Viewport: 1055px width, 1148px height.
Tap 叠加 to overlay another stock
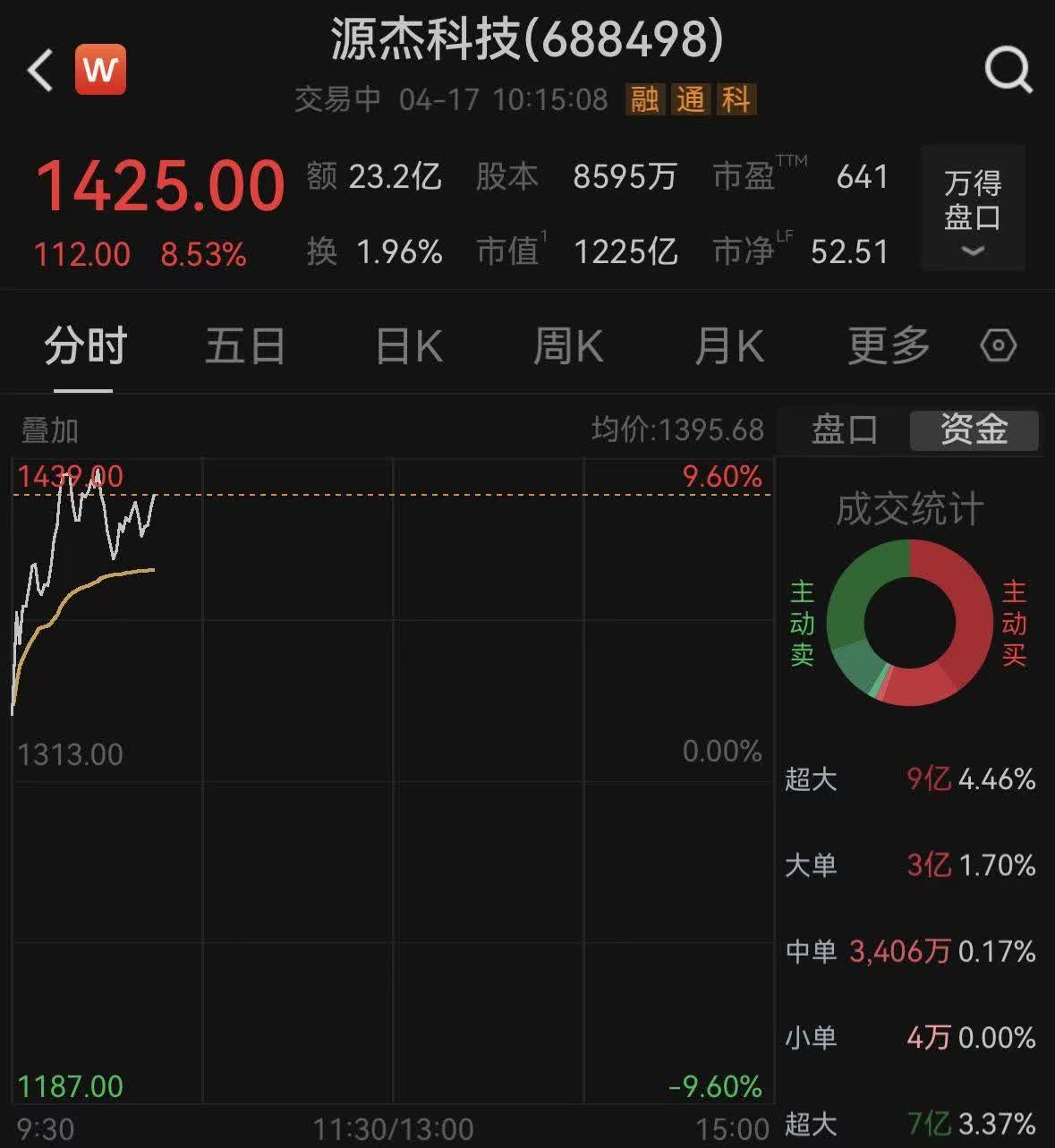point(50,430)
